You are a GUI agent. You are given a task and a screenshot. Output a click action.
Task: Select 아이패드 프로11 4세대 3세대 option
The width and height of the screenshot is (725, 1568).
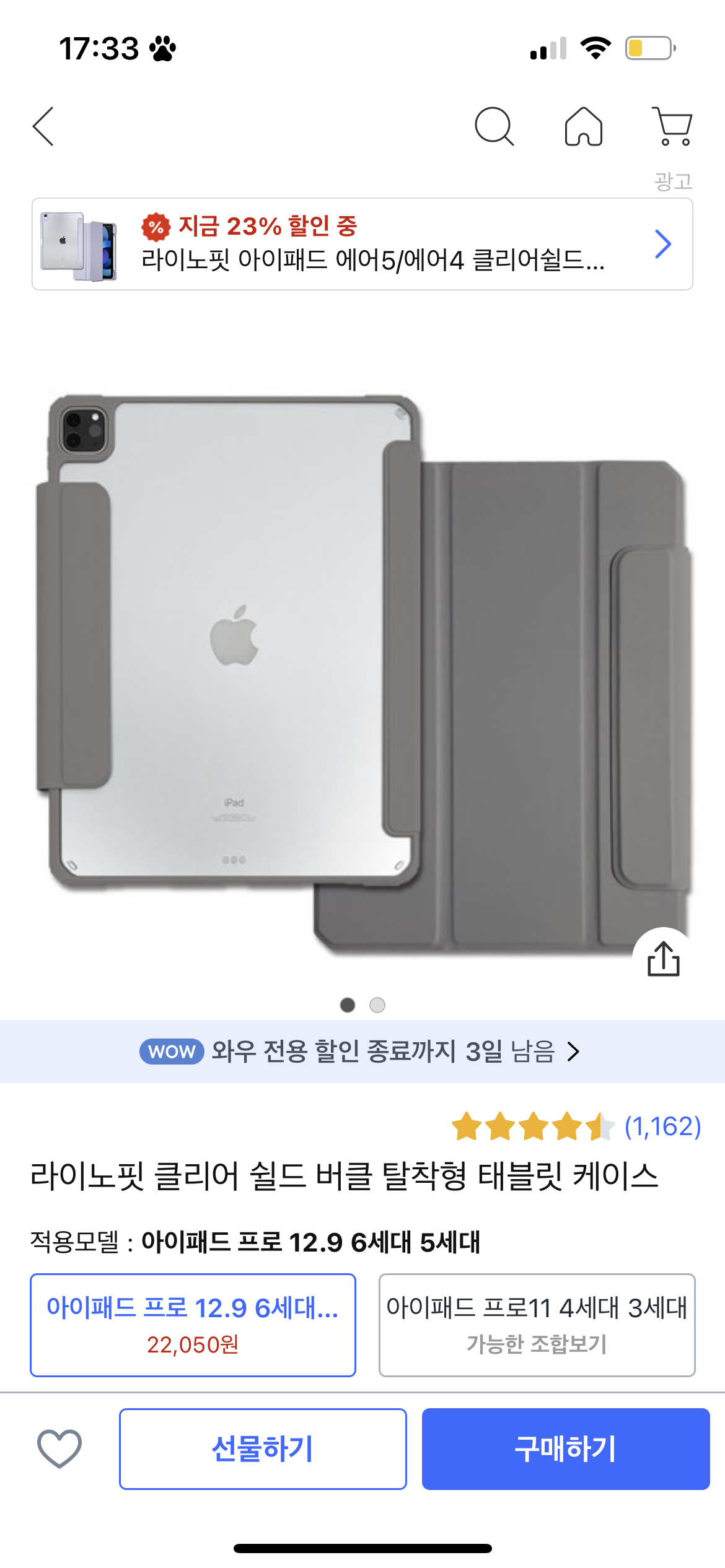[537, 1325]
